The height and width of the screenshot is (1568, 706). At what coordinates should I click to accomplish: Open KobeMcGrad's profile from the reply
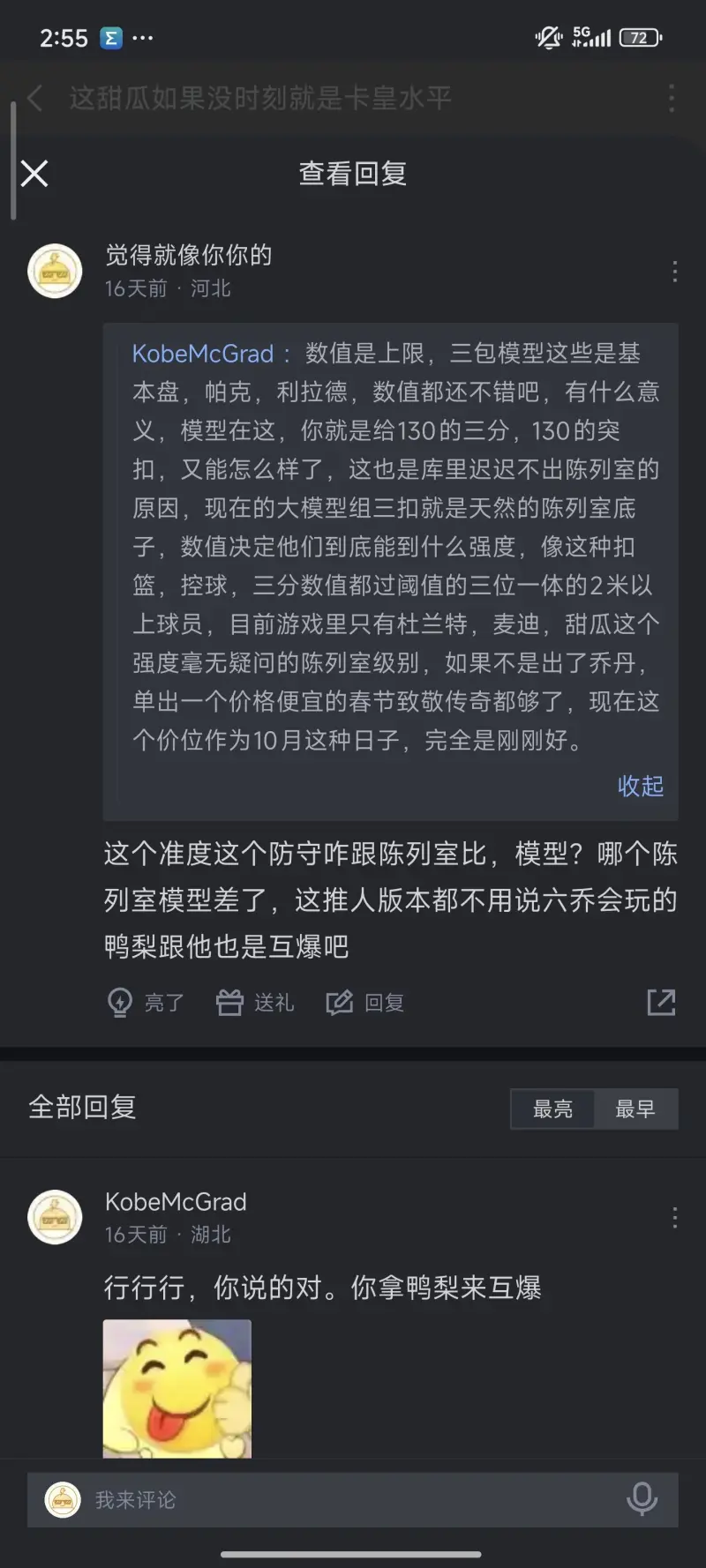176,1202
